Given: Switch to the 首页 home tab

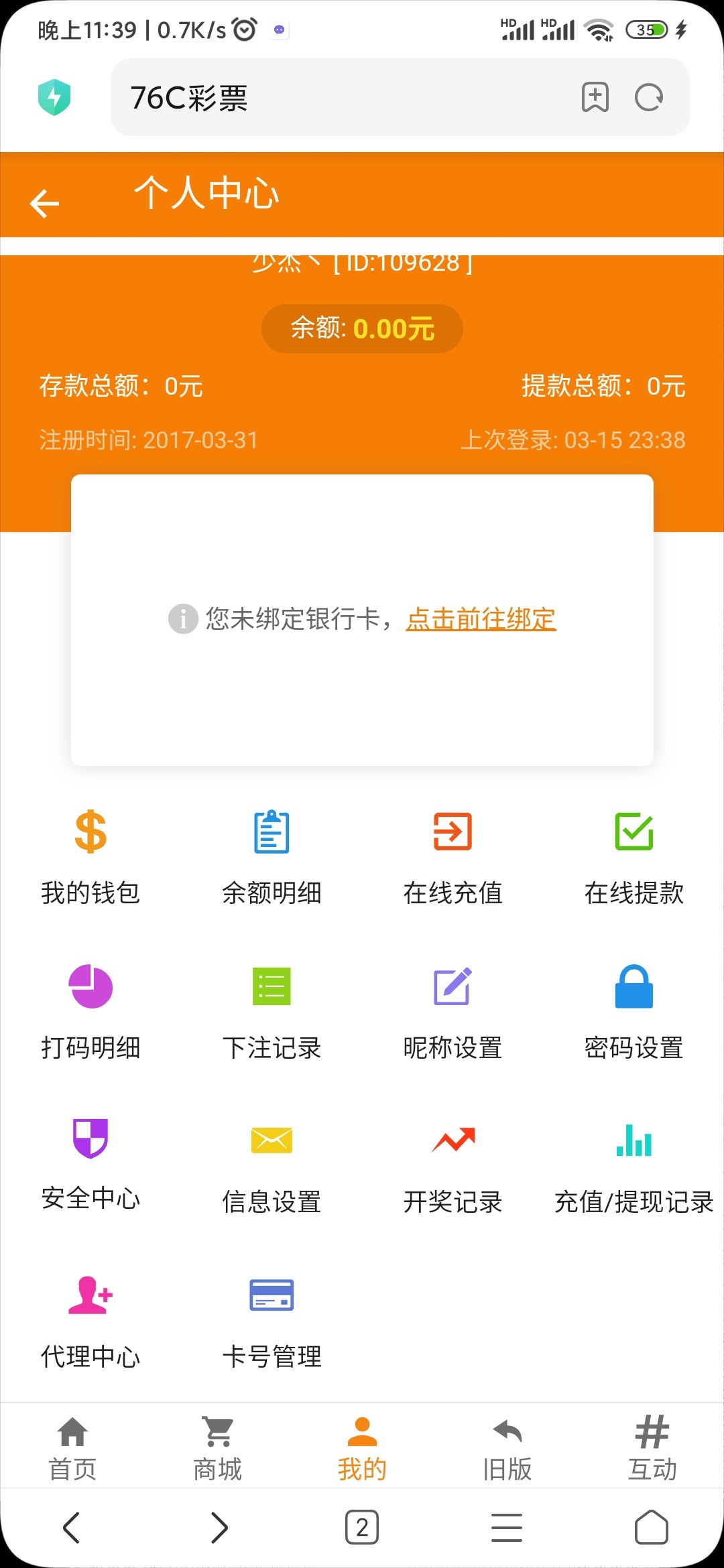Looking at the screenshot, I should click(x=72, y=1444).
